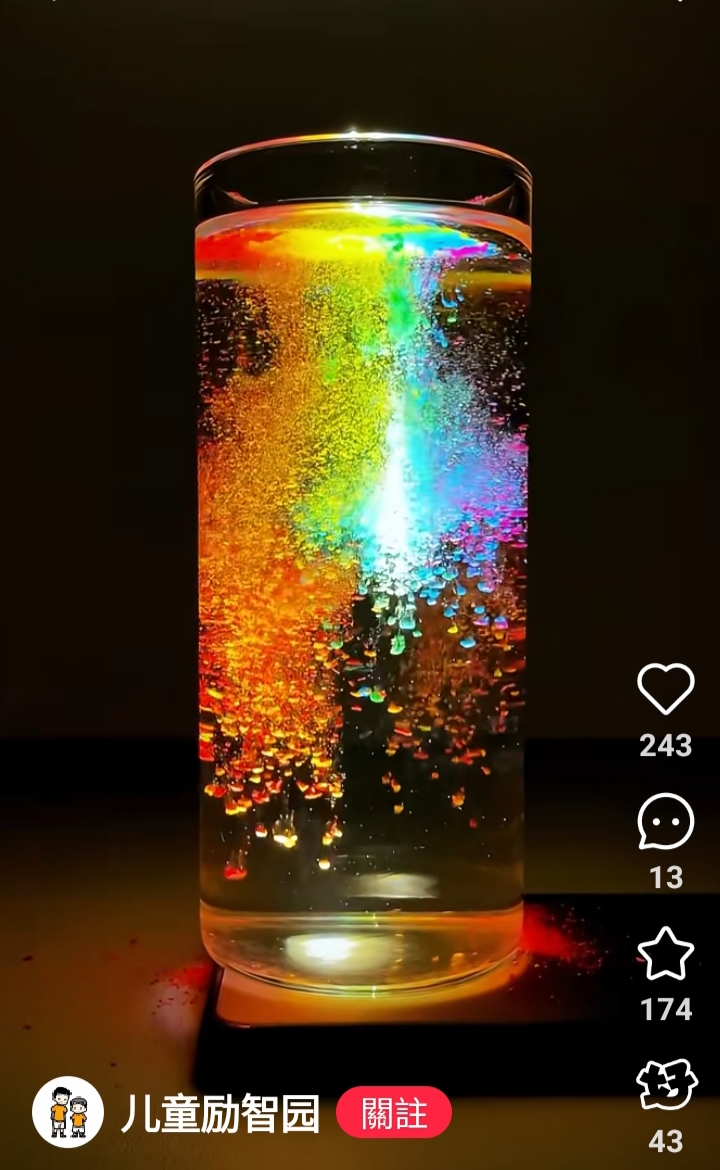
Task: Save video with the star icon
Action: [x=666, y=954]
